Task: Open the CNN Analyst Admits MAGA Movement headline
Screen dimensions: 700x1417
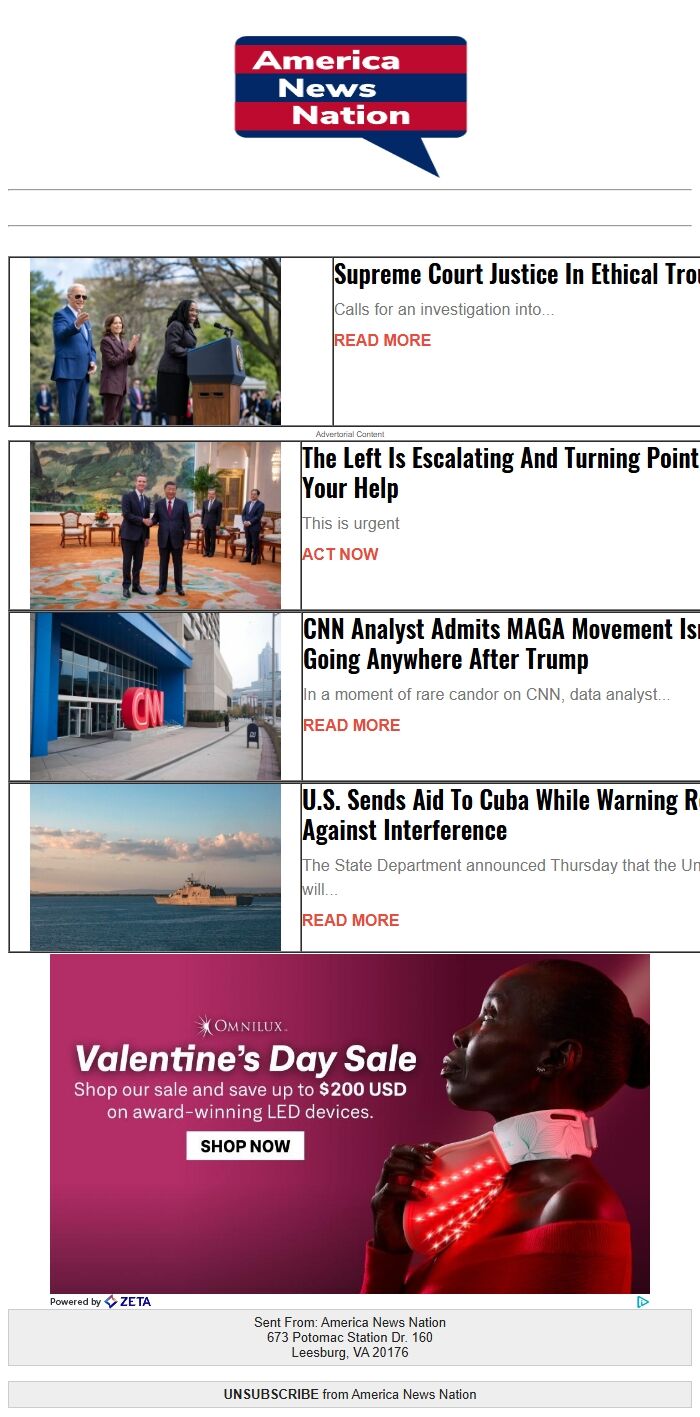Action: click(500, 644)
